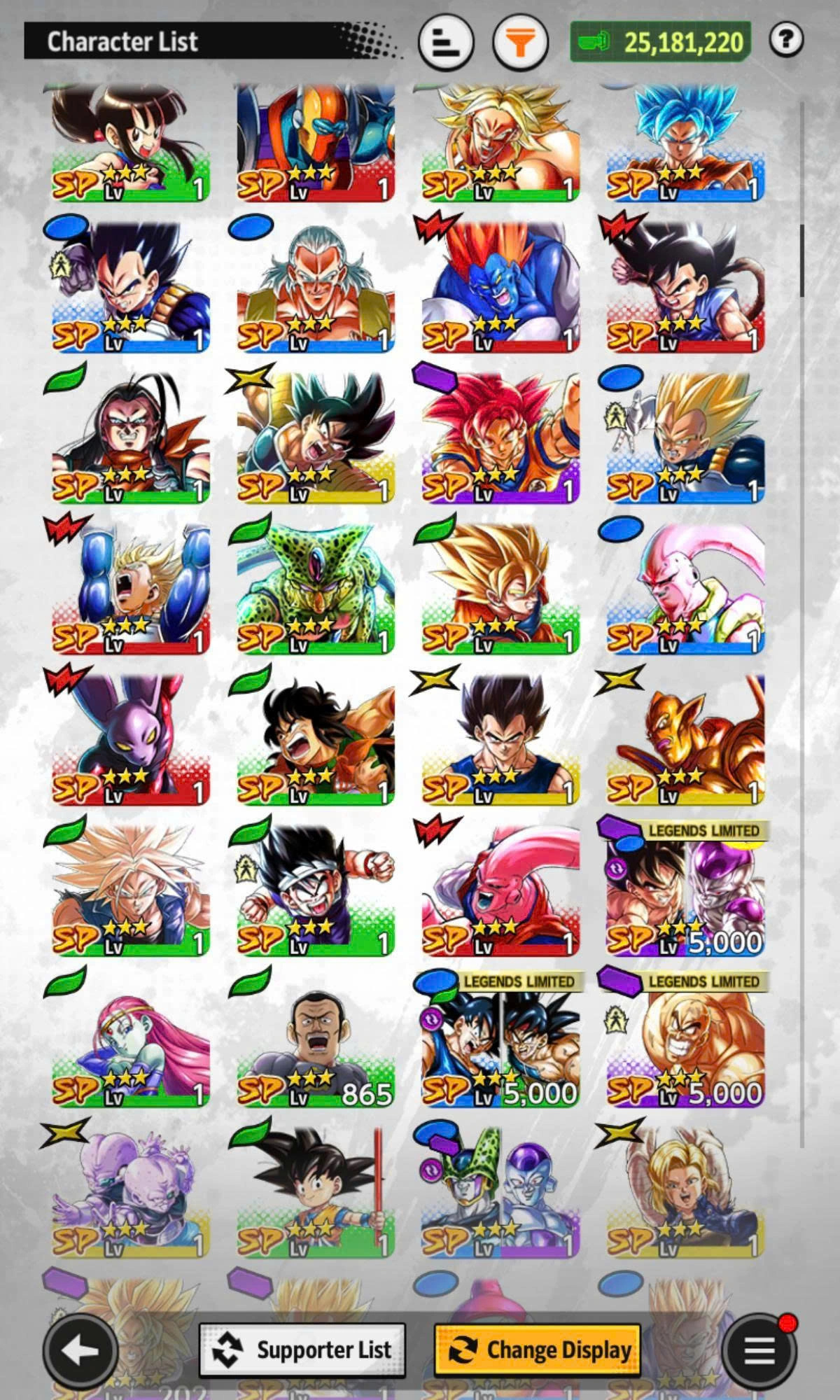Screen dimensions: 840x1400
Task: Tap Change Display button
Action: (x=538, y=1349)
